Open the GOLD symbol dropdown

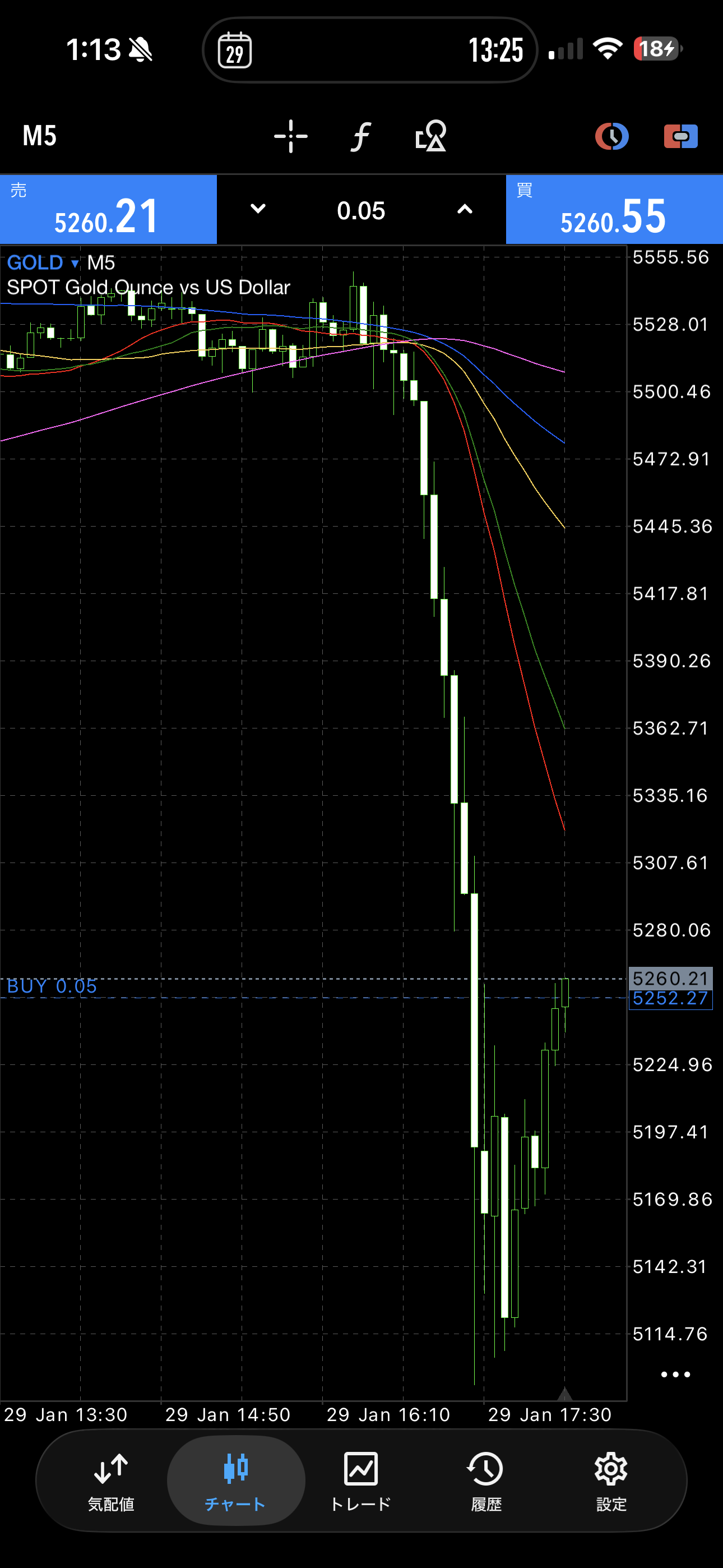(43, 263)
